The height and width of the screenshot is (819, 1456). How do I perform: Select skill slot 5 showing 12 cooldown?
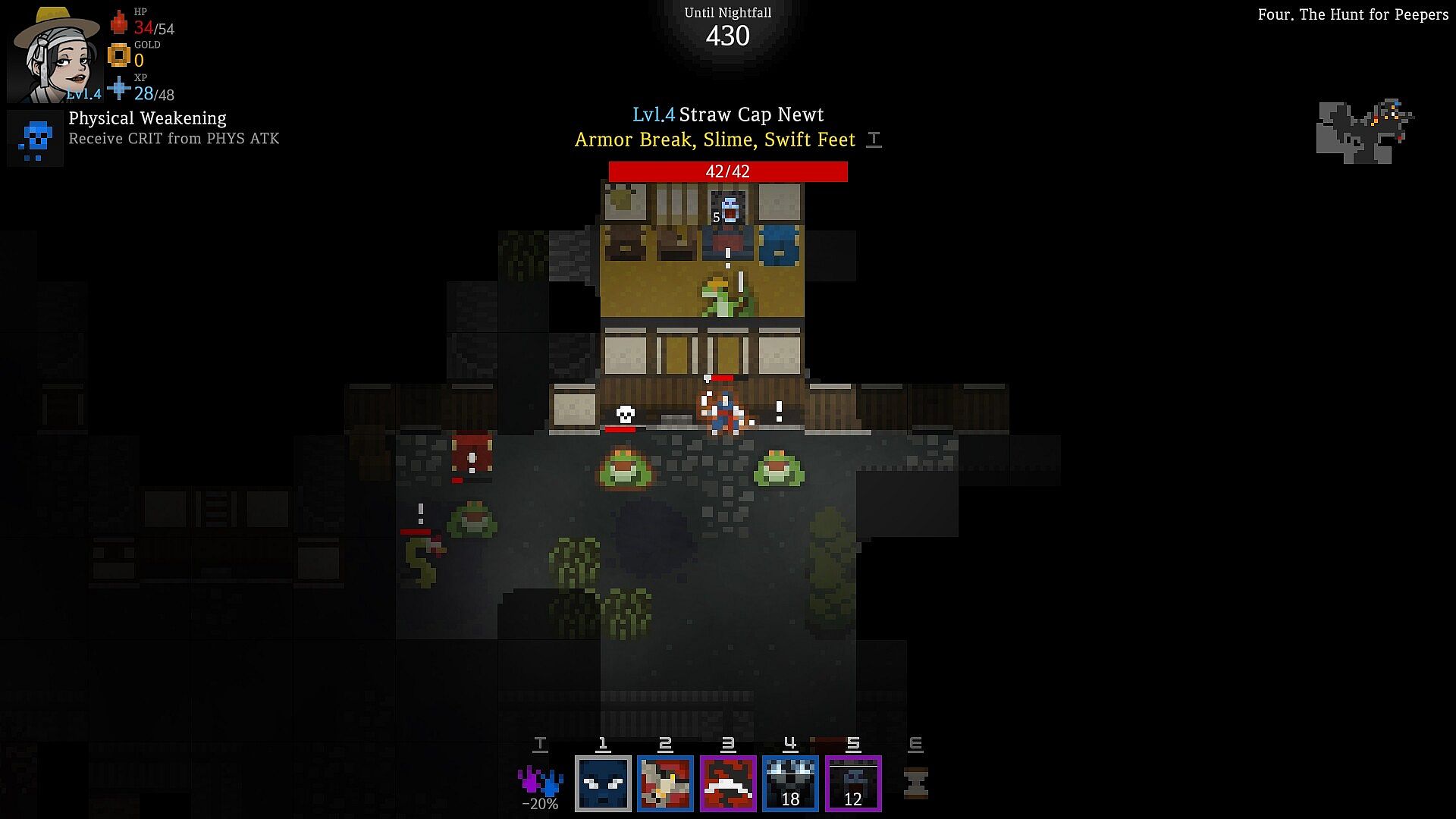(x=853, y=783)
